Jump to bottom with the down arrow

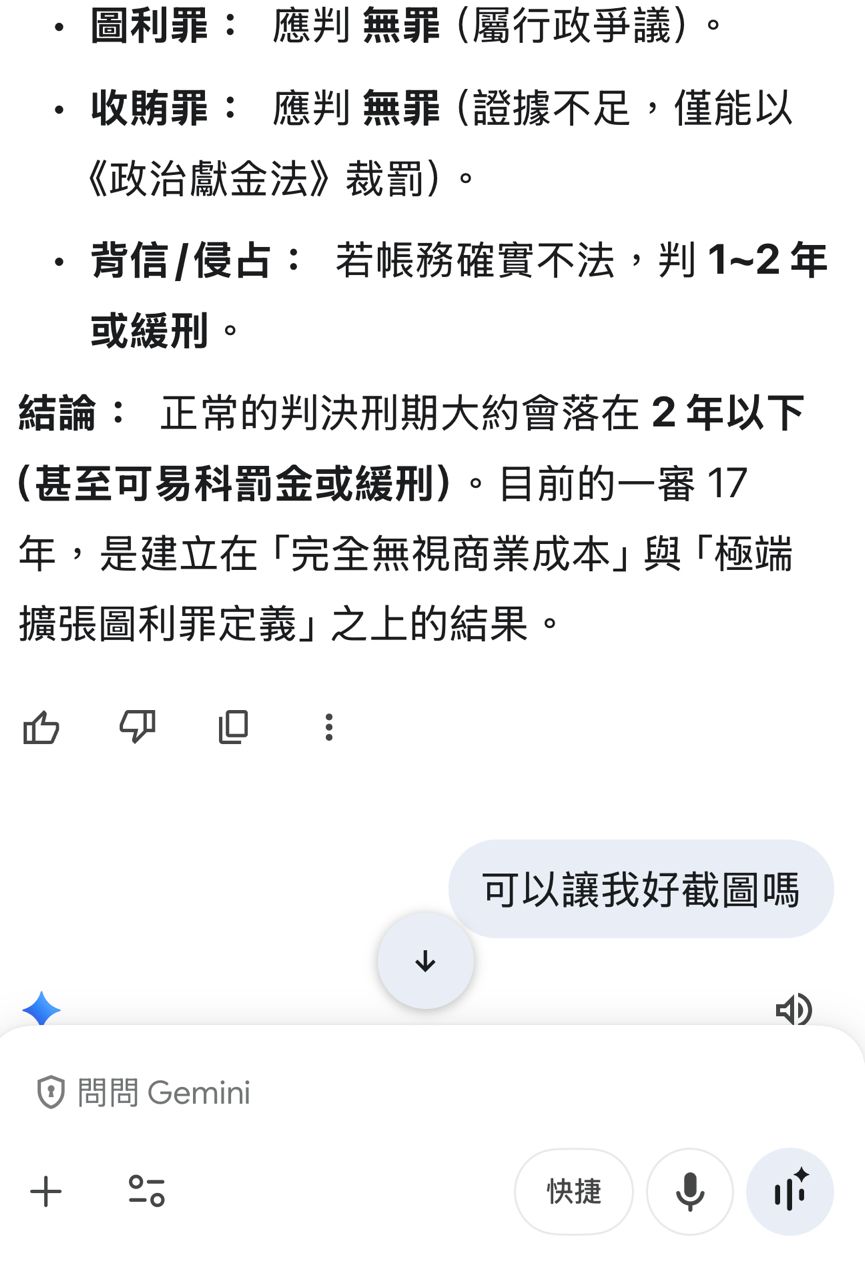point(425,961)
